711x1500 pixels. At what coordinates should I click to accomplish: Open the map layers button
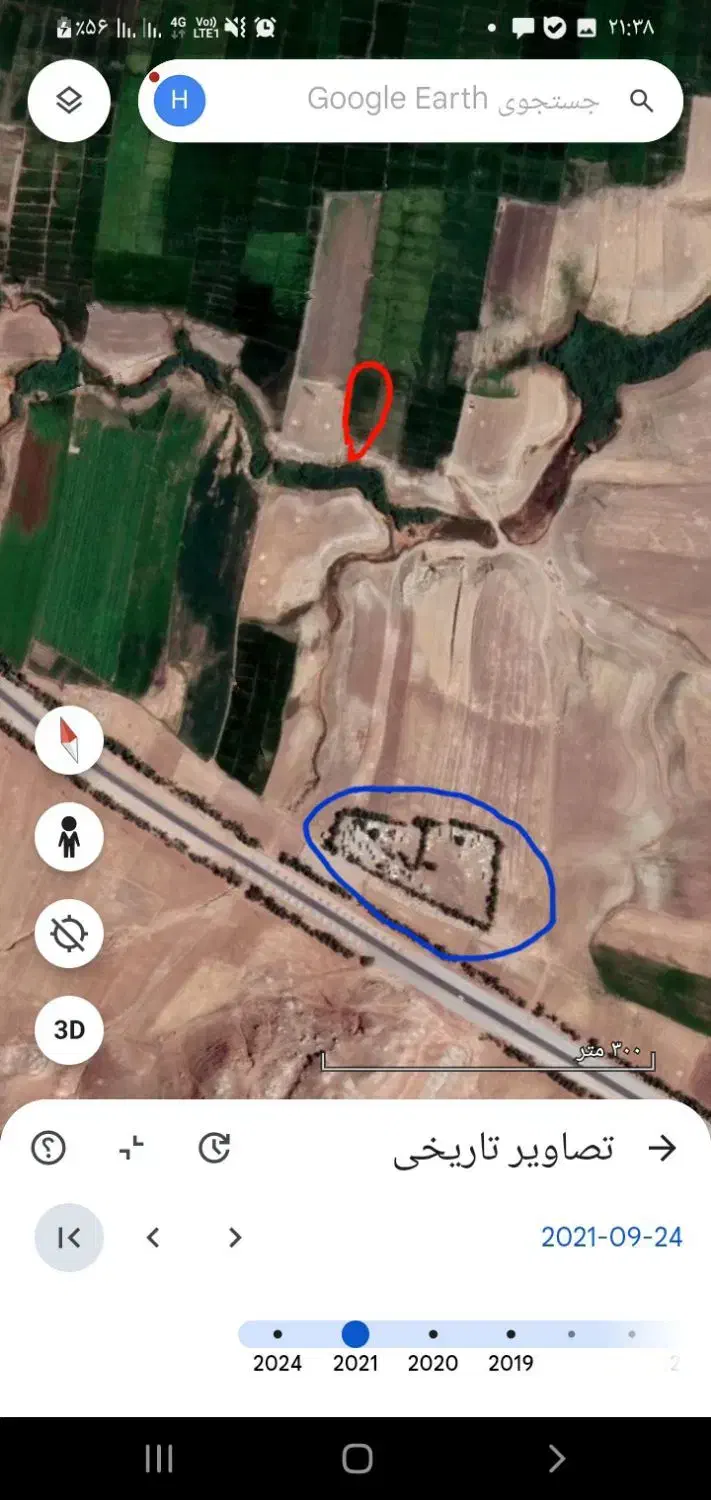pos(68,100)
